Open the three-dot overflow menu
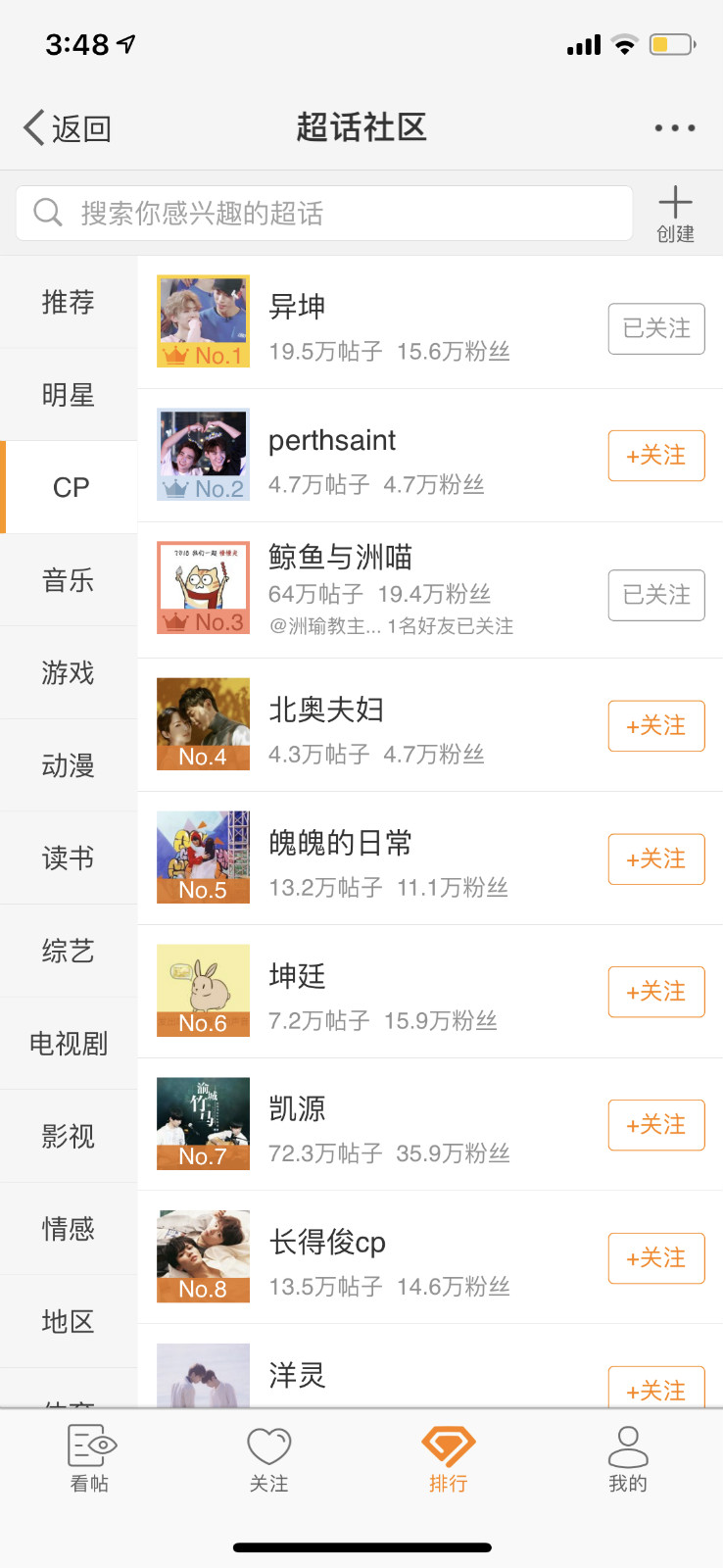 pyautogui.click(x=675, y=127)
